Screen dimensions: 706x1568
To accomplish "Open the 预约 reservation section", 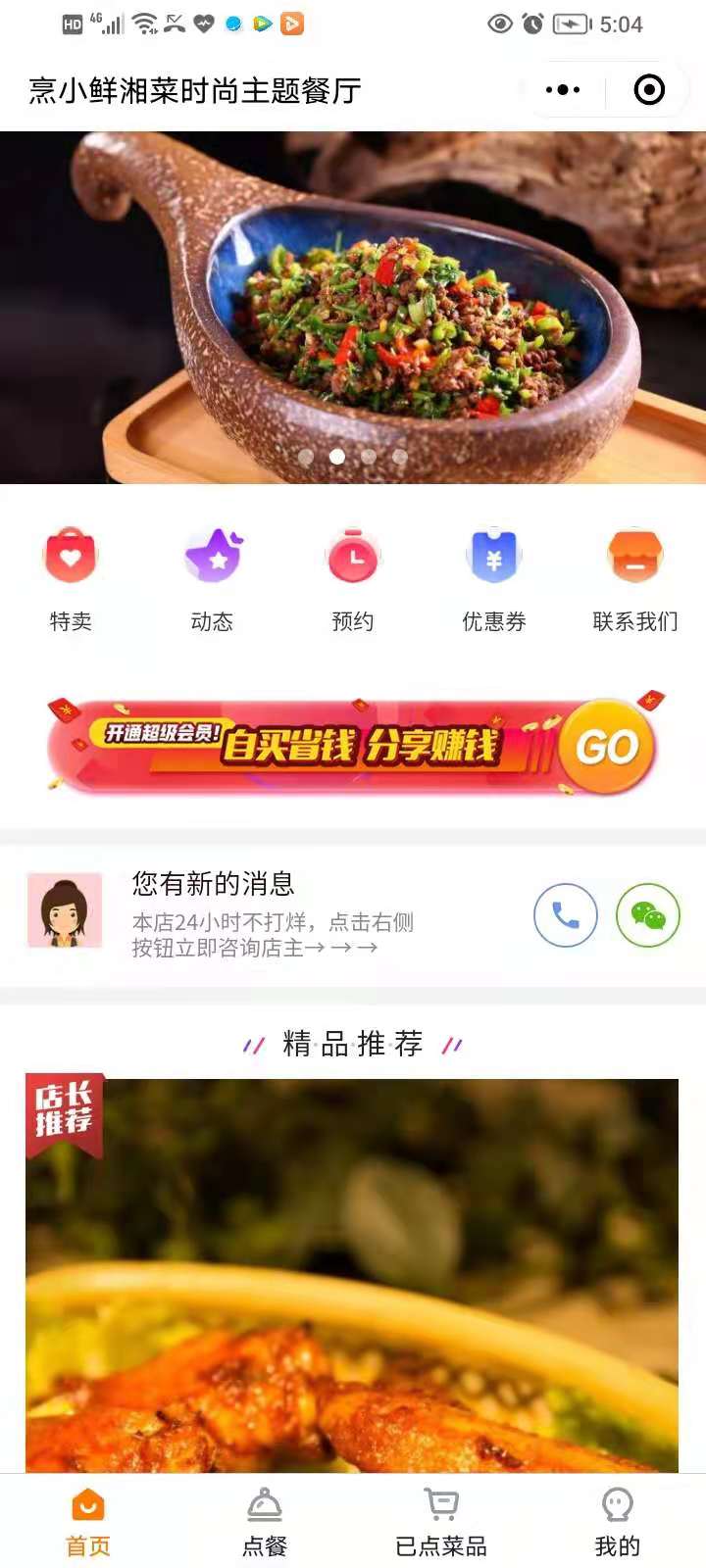I will click(x=353, y=578).
